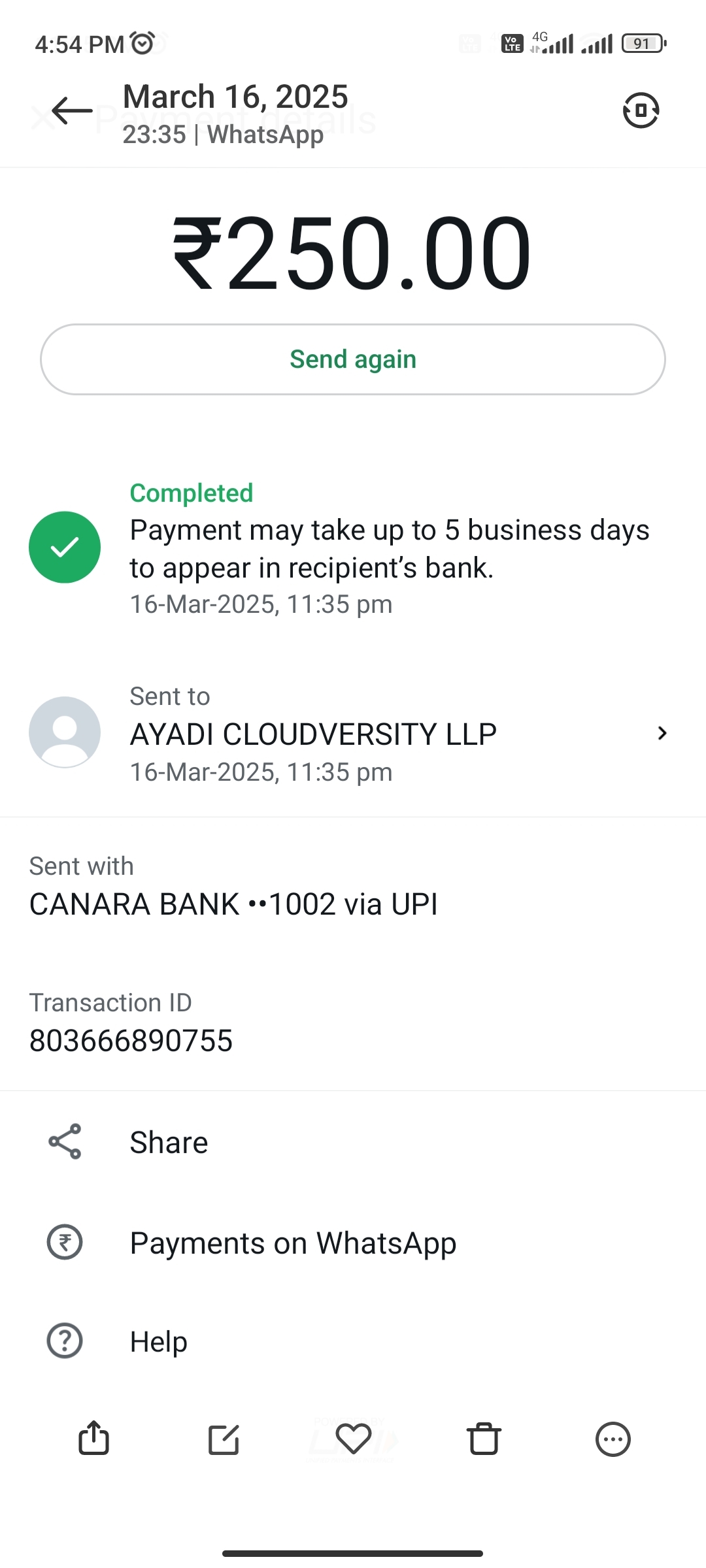Open Help for this payment
The image size is (706, 1568).
pos(158,1341)
